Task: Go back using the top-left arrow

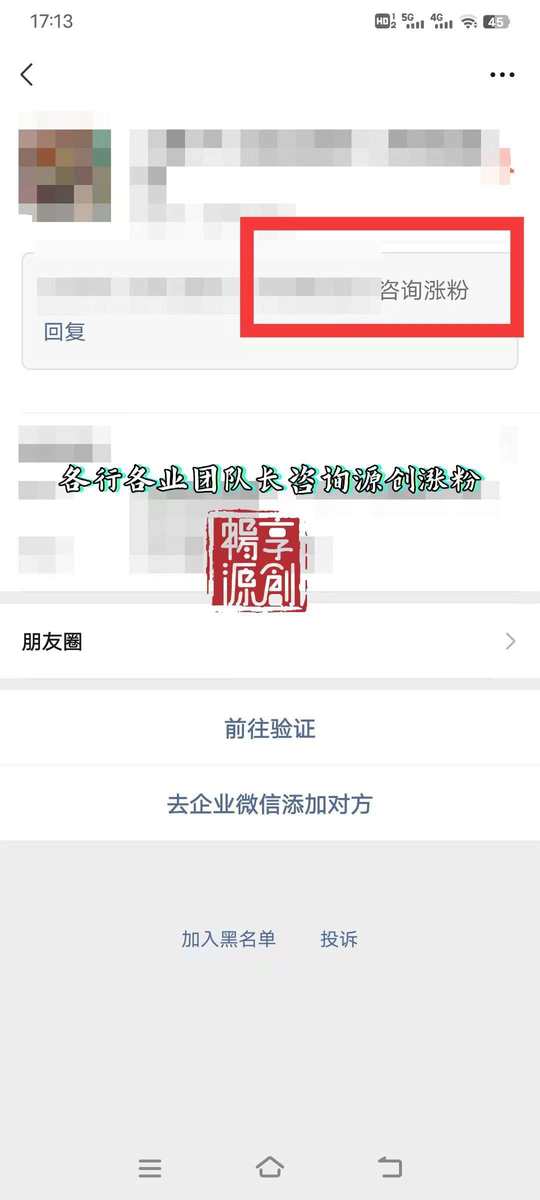Action: (x=27, y=74)
